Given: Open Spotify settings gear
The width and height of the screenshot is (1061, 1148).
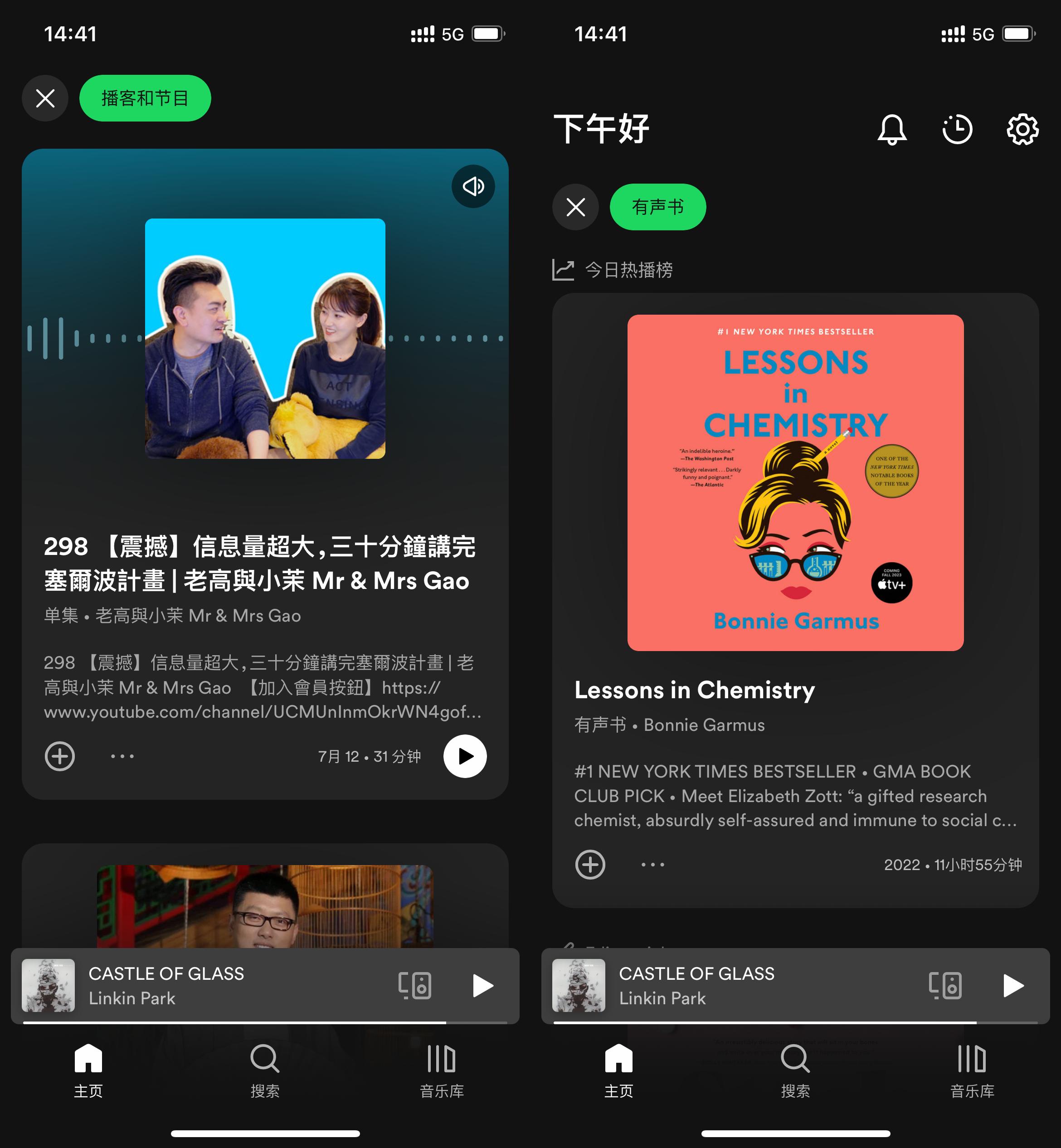Looking at the screenshot, I should tap(1022, 129).
